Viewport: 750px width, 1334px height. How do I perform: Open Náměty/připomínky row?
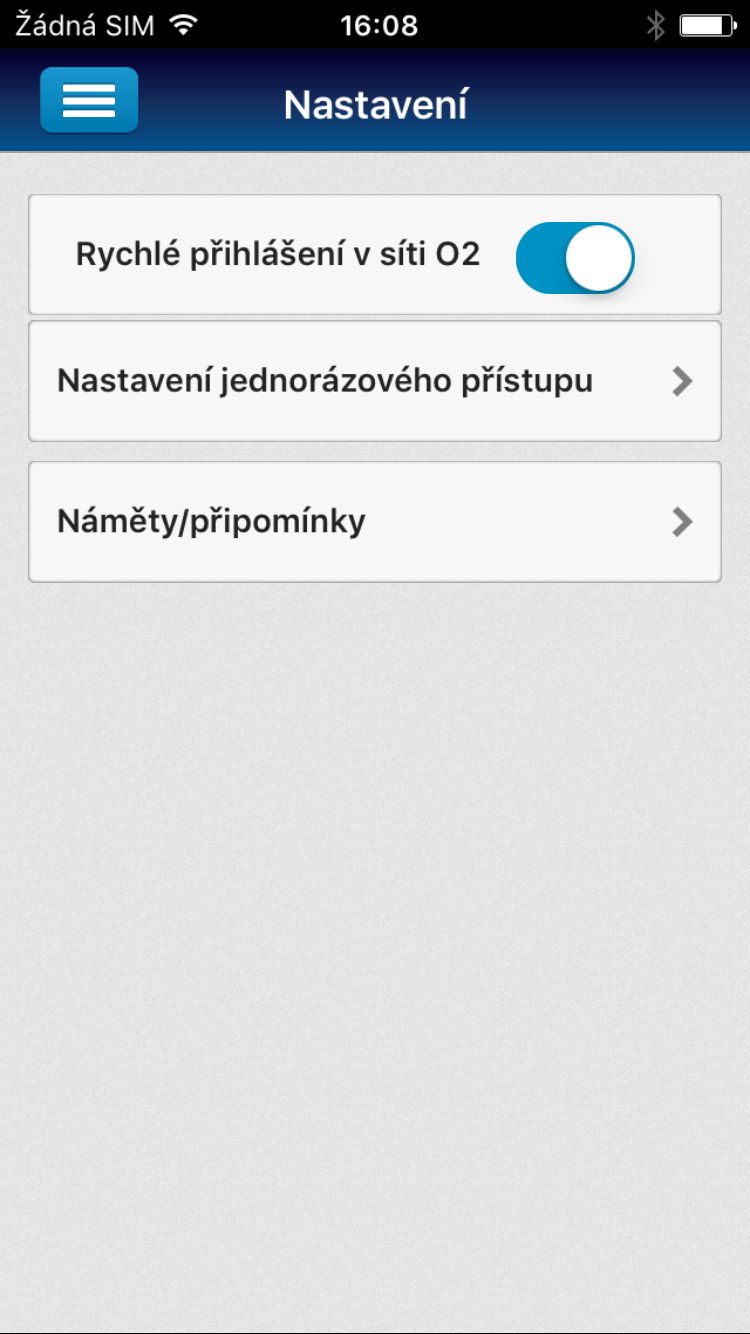(x=375, y=522)
